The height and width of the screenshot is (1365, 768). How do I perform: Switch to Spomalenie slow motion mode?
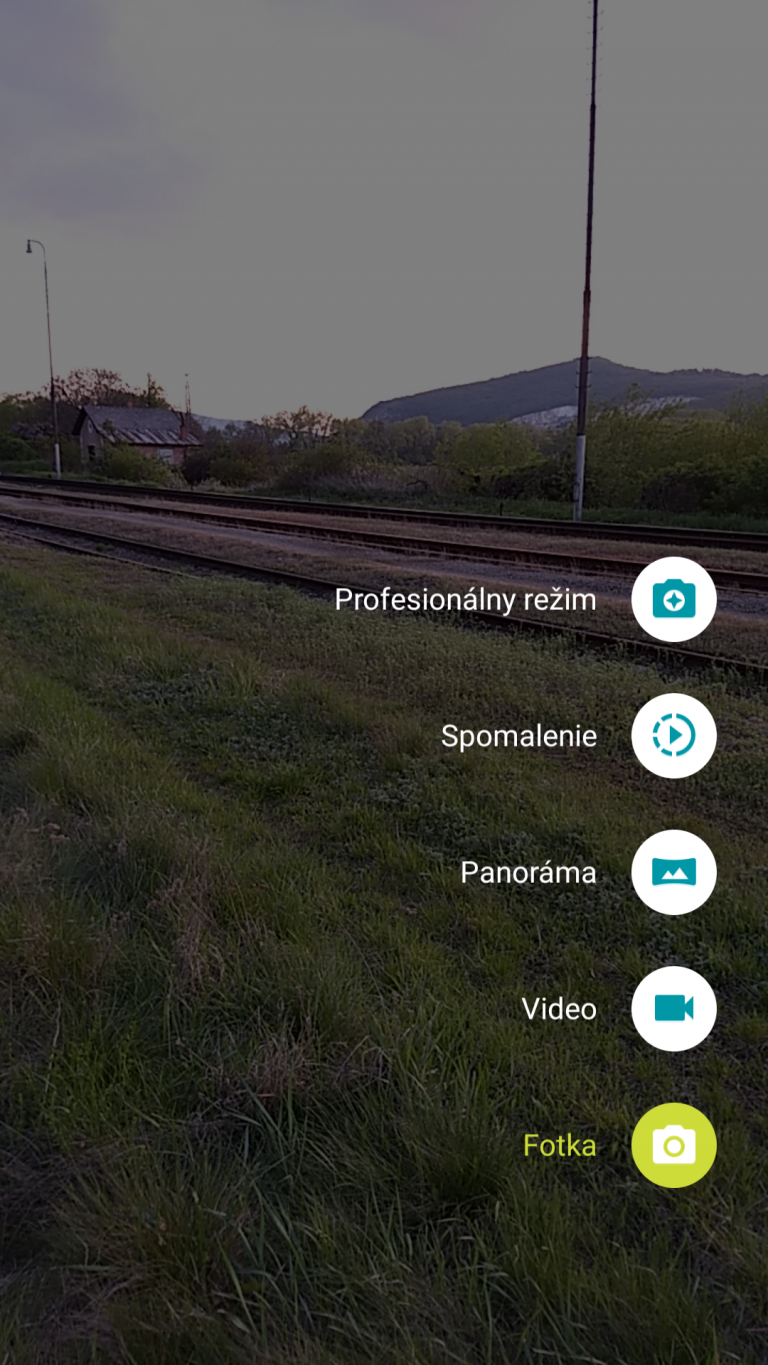(673, 736)
